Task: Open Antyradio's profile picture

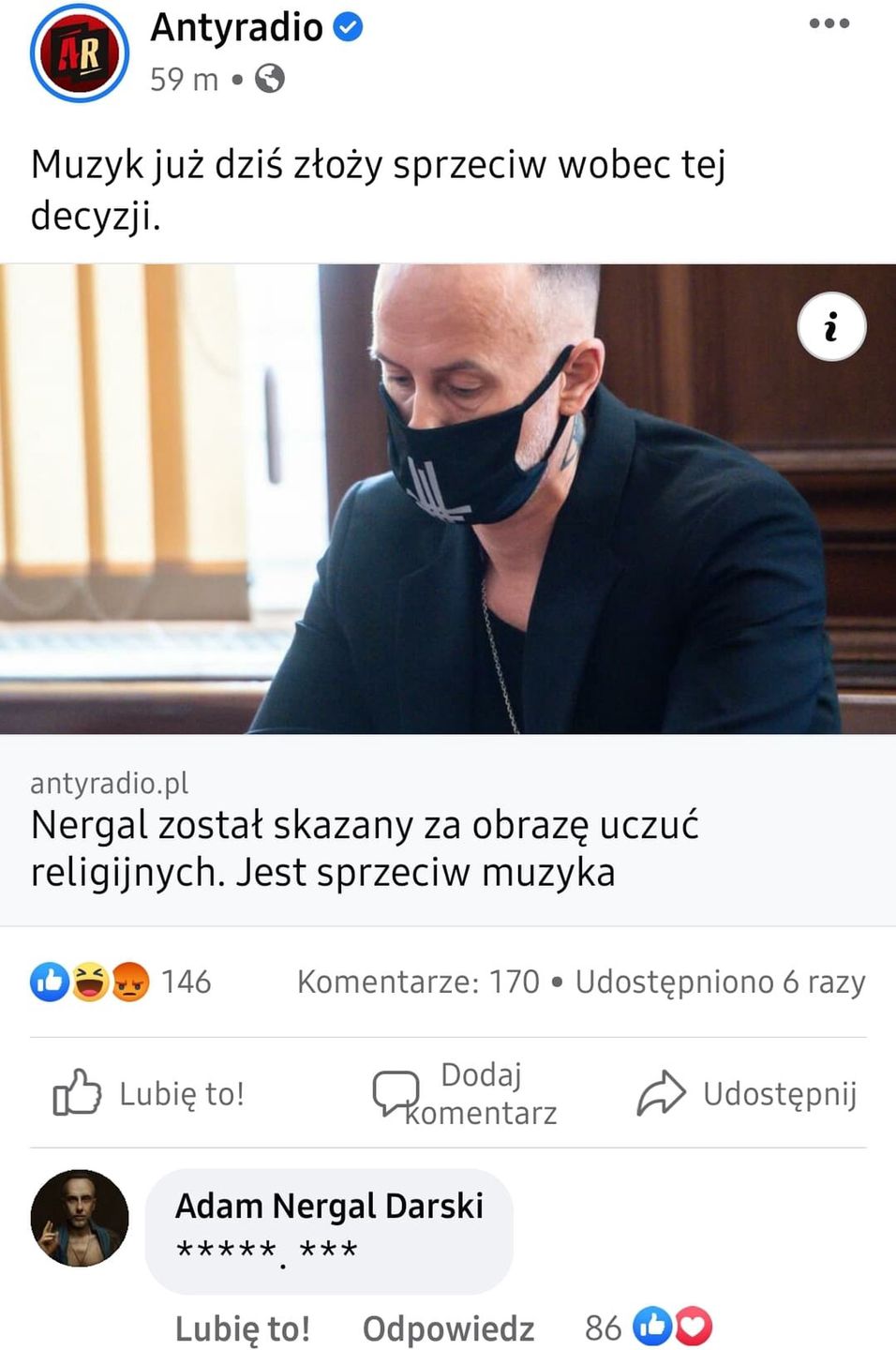Action: point(80,53)
